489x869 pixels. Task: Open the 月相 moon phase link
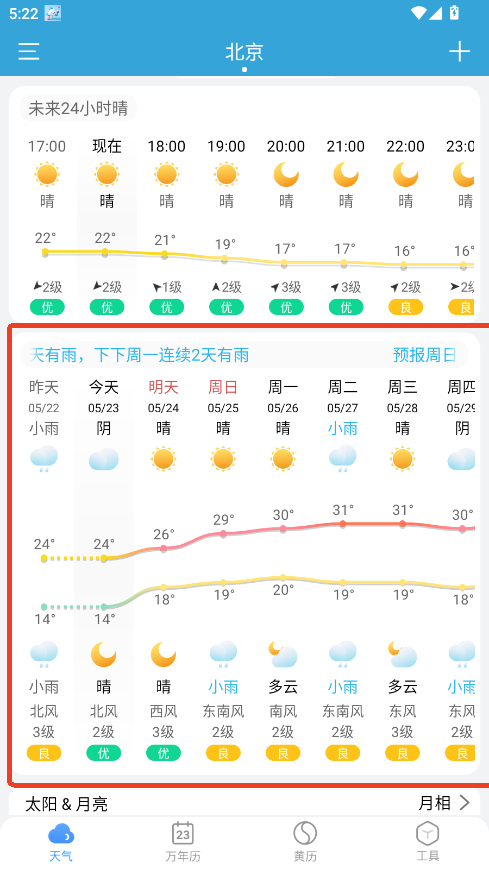coord(444,802)
